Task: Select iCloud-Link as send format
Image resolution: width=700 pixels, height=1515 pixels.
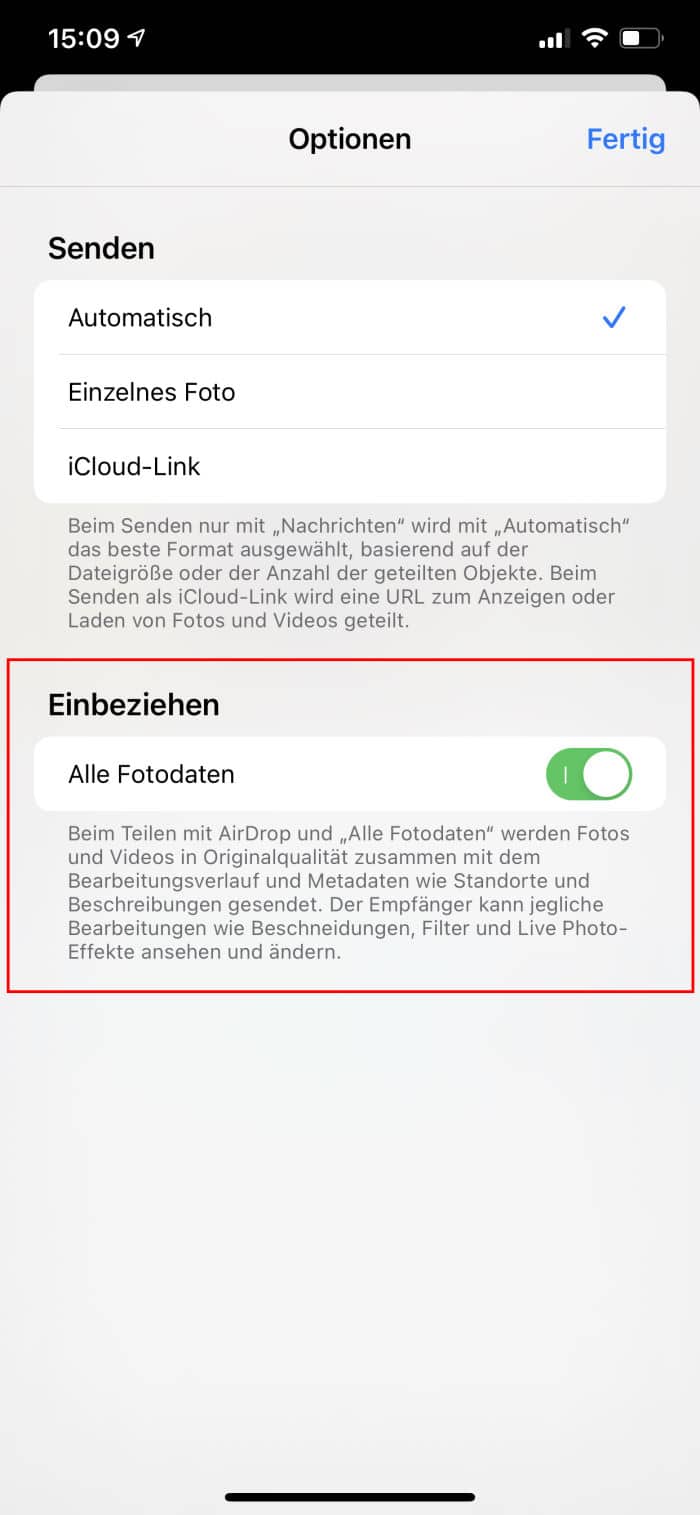Action: tap(350, 466)
